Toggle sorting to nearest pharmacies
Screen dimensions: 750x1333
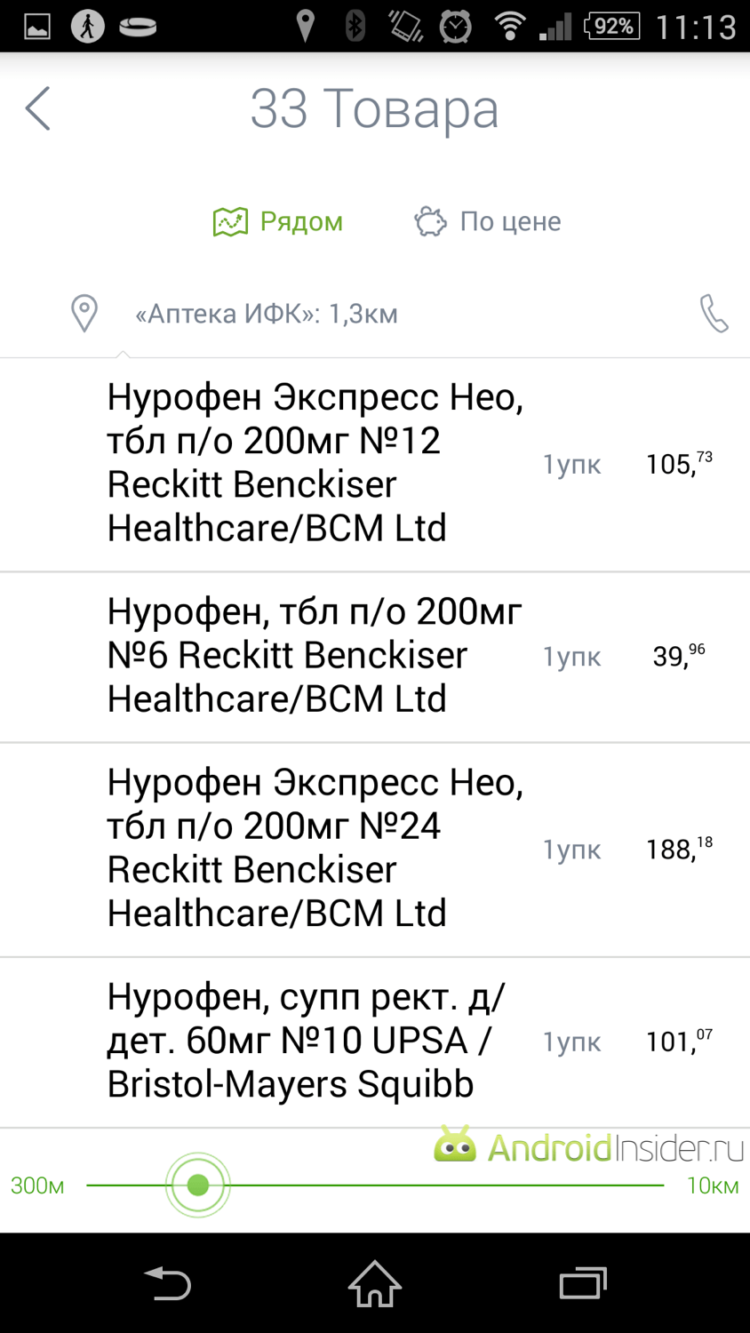point(277,221)
